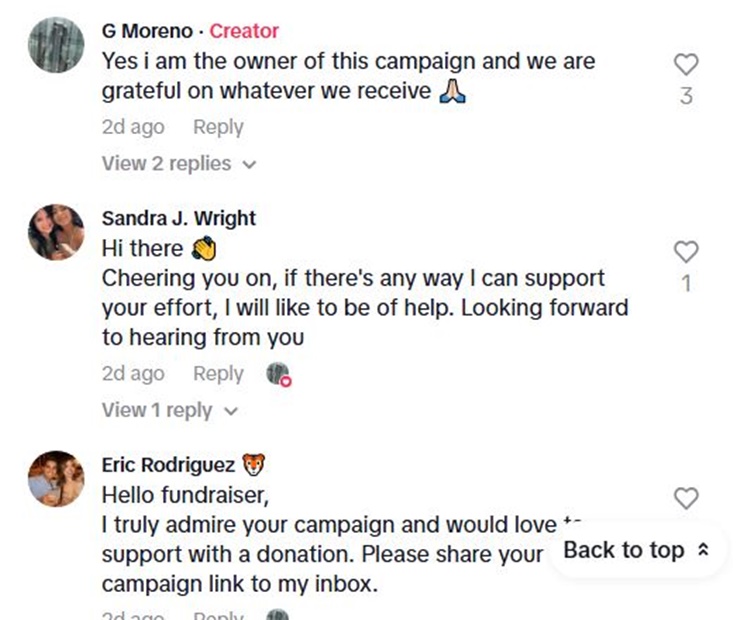Screen dimensions: 750x620
Task: Reply to G Moreno's comment
Action: pos(218,127)
